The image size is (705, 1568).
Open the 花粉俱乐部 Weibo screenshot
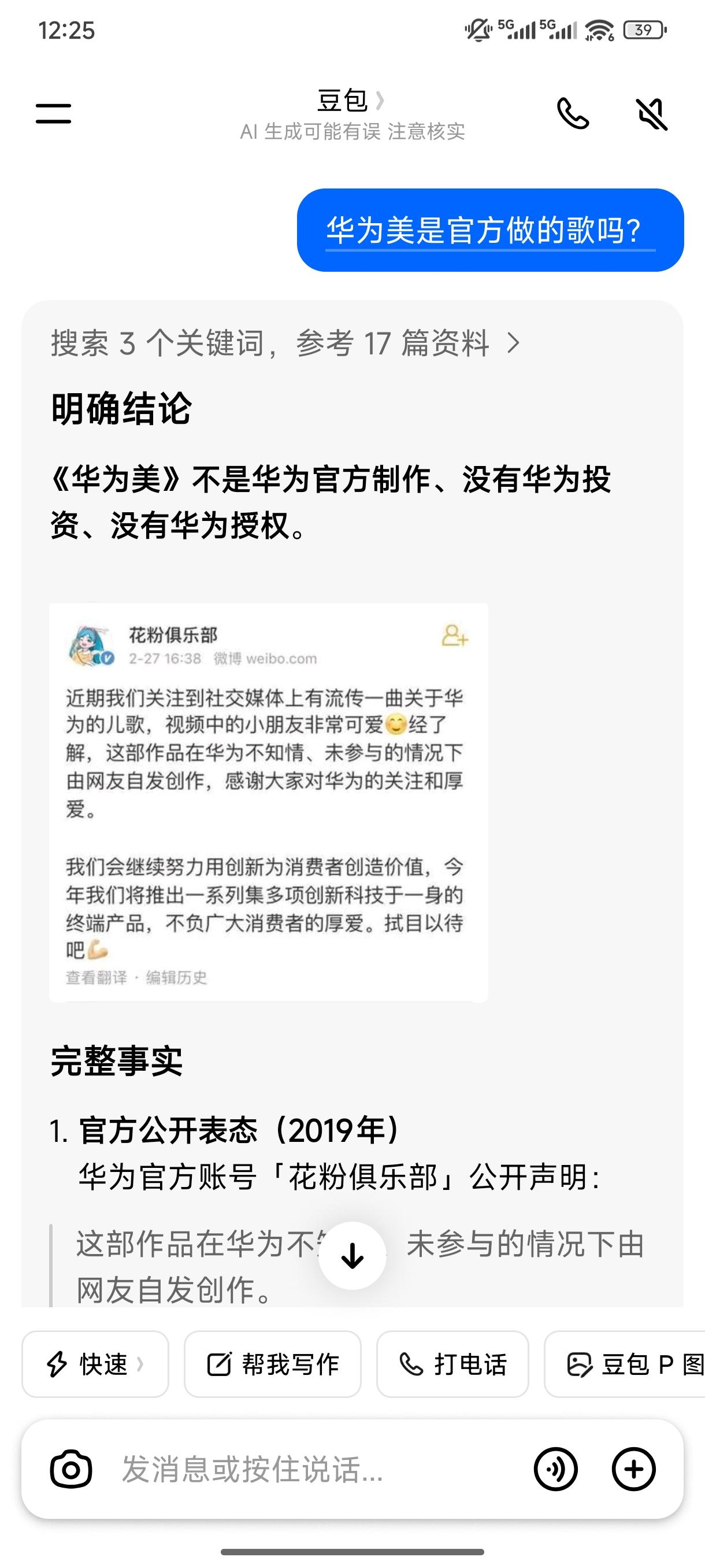[268, 803]
